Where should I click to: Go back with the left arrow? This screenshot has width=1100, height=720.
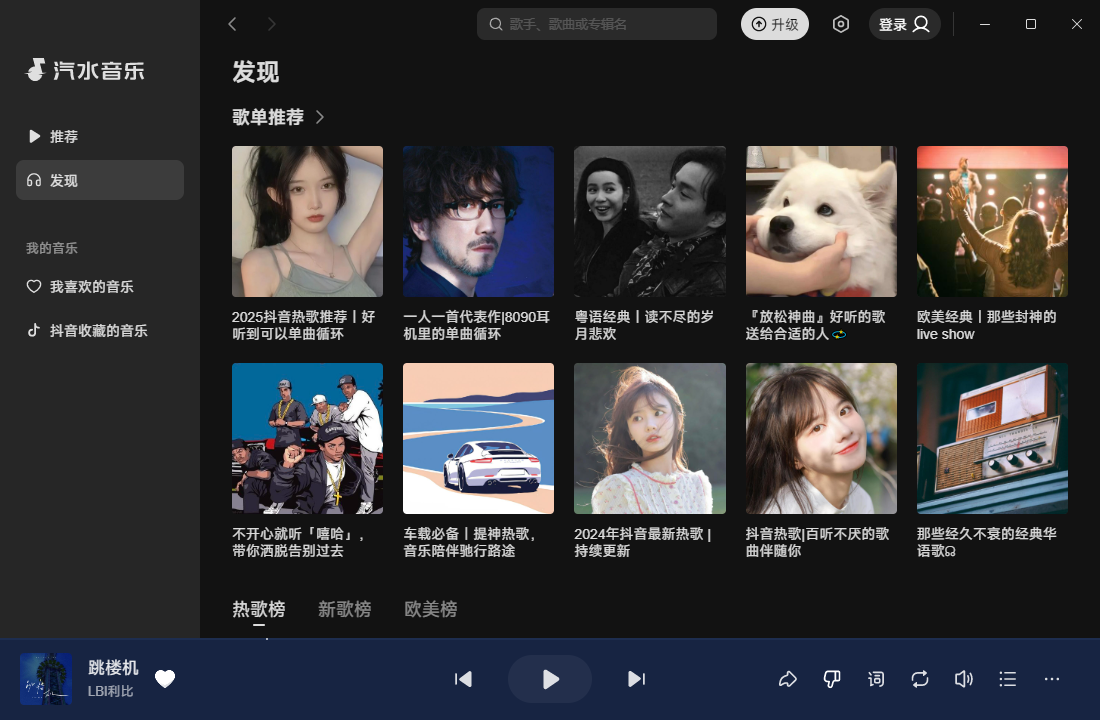pyautogui.click(x=233, y=24)
